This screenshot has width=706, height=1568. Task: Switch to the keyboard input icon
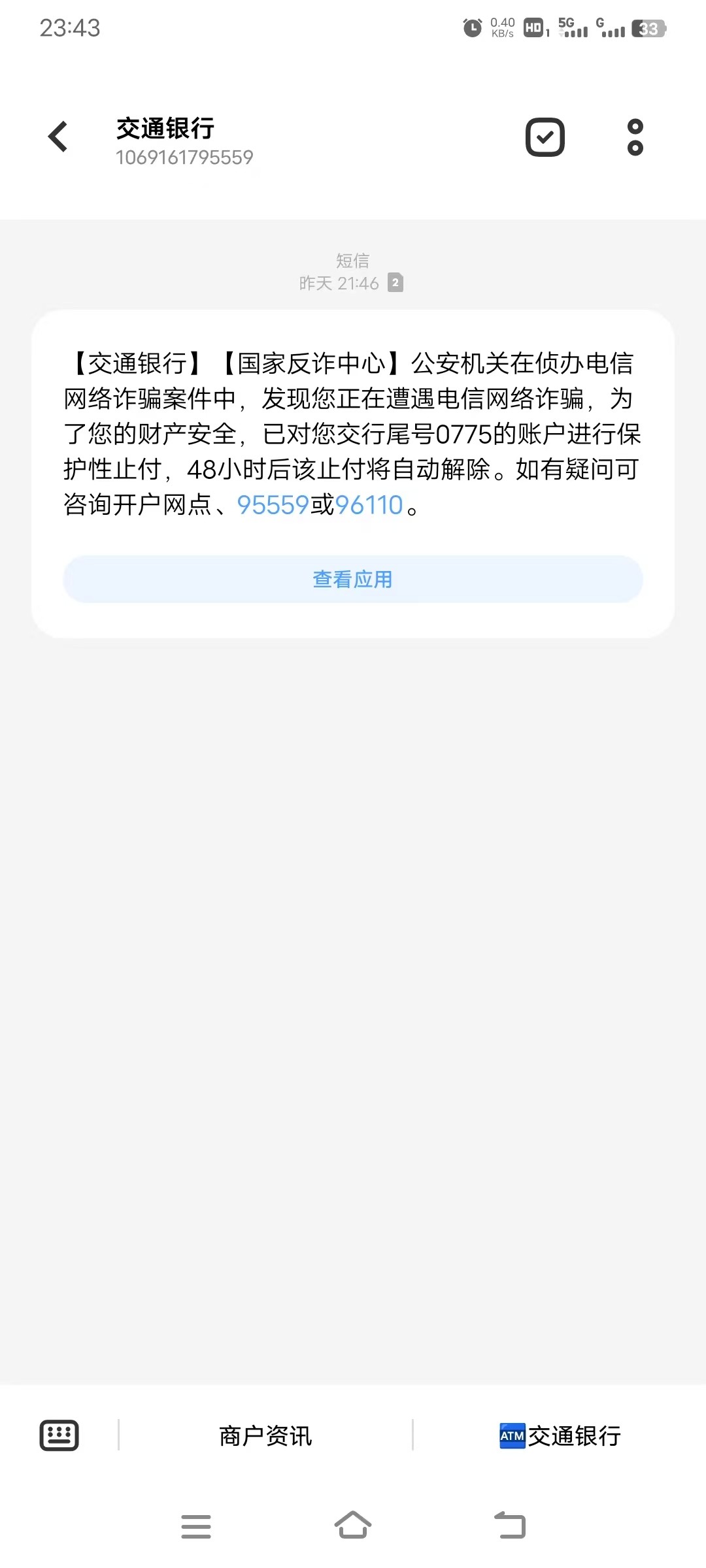[x=59, y=1435]
